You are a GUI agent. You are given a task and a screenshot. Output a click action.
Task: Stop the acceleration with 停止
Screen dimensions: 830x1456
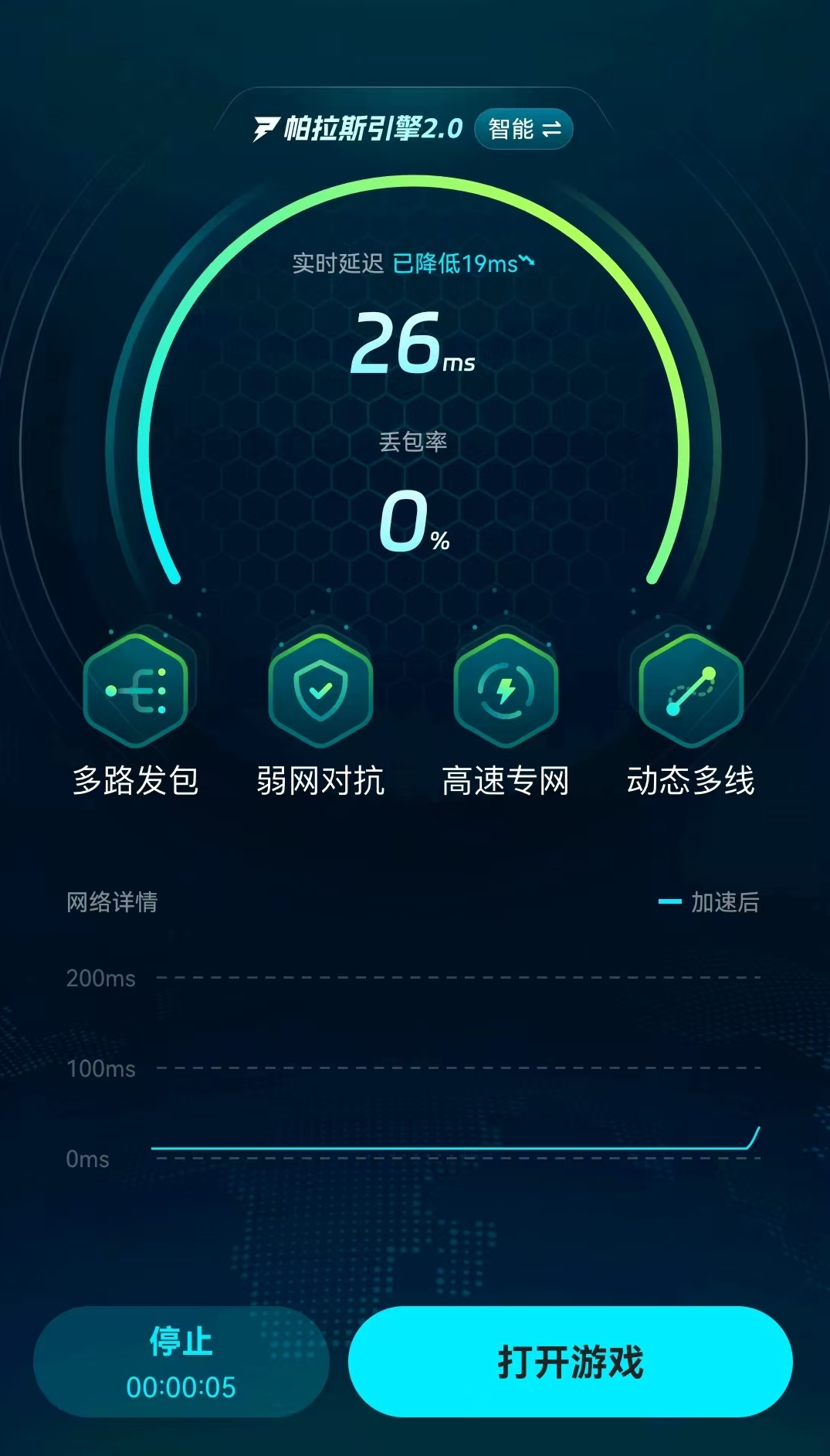[x=181, y=1361]
